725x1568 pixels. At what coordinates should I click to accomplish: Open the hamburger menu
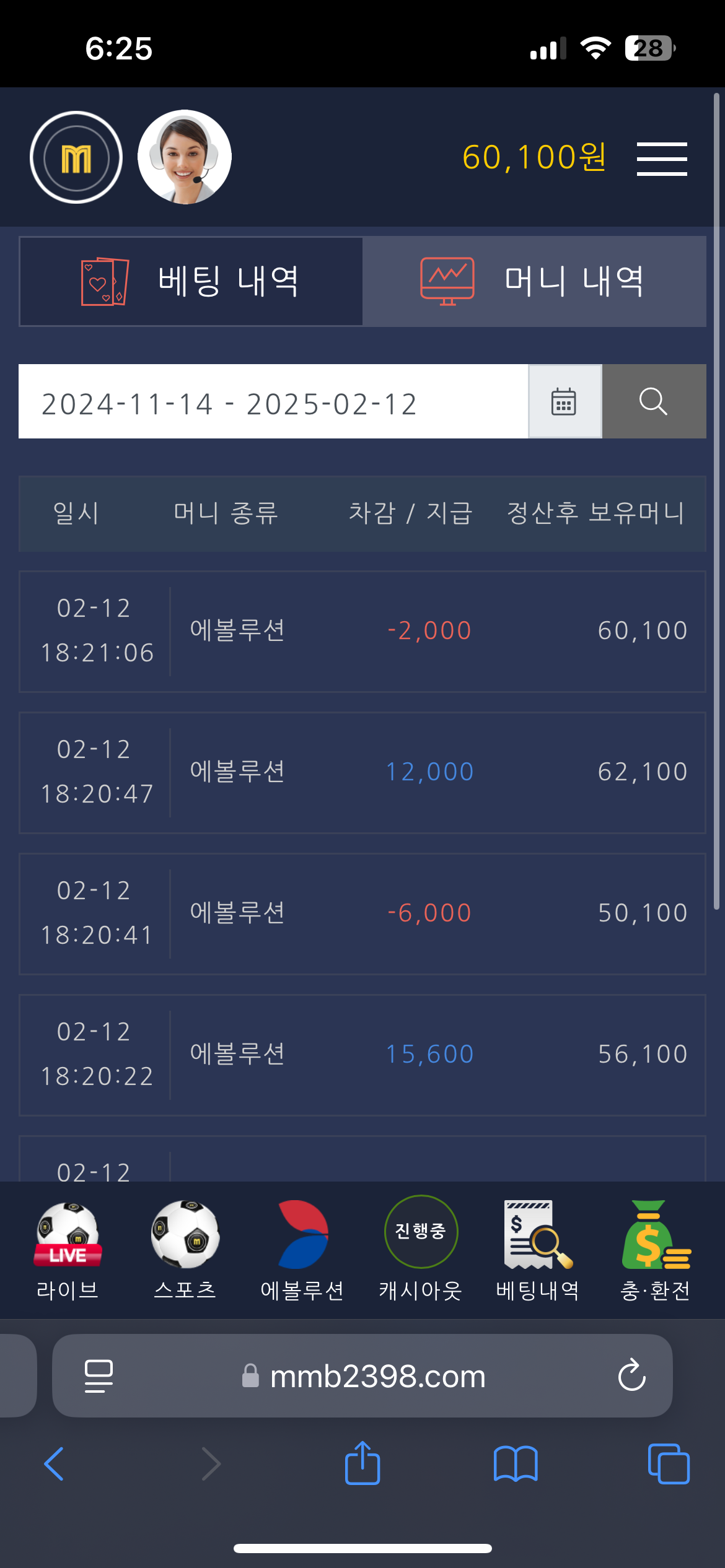pos(662,159)
